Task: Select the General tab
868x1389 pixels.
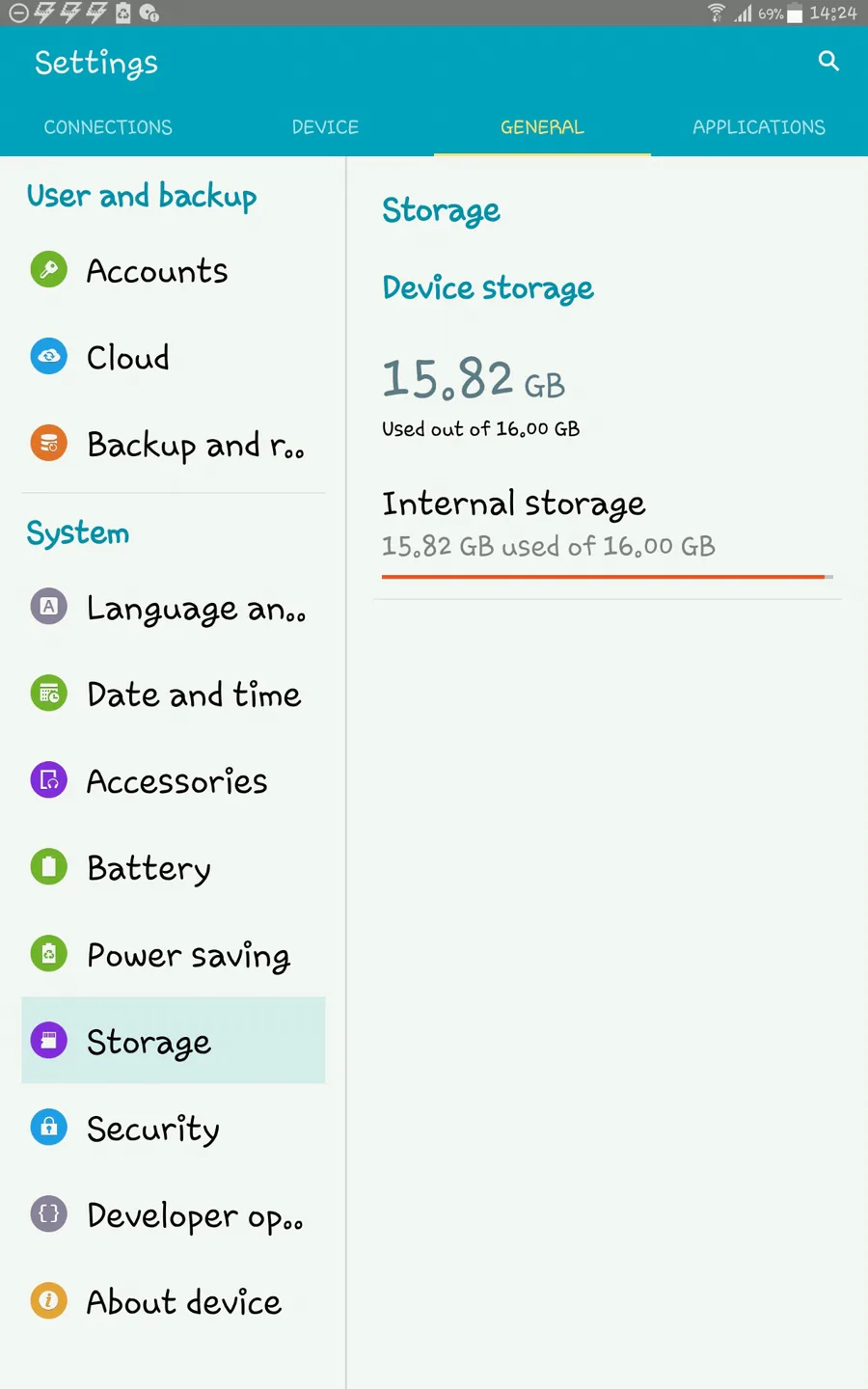Action: [542, 127]
